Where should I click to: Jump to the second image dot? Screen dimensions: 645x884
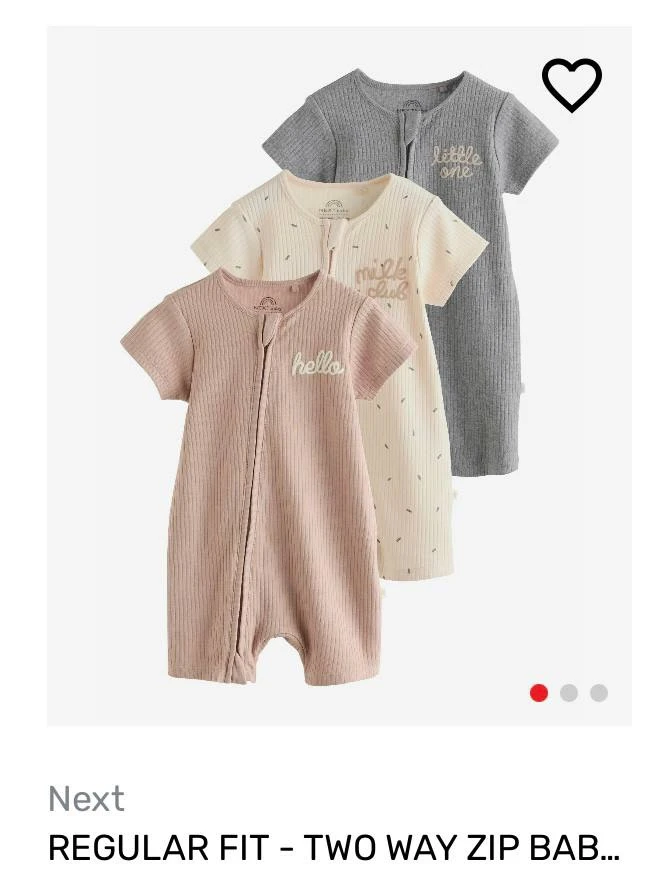coord(569,693)
